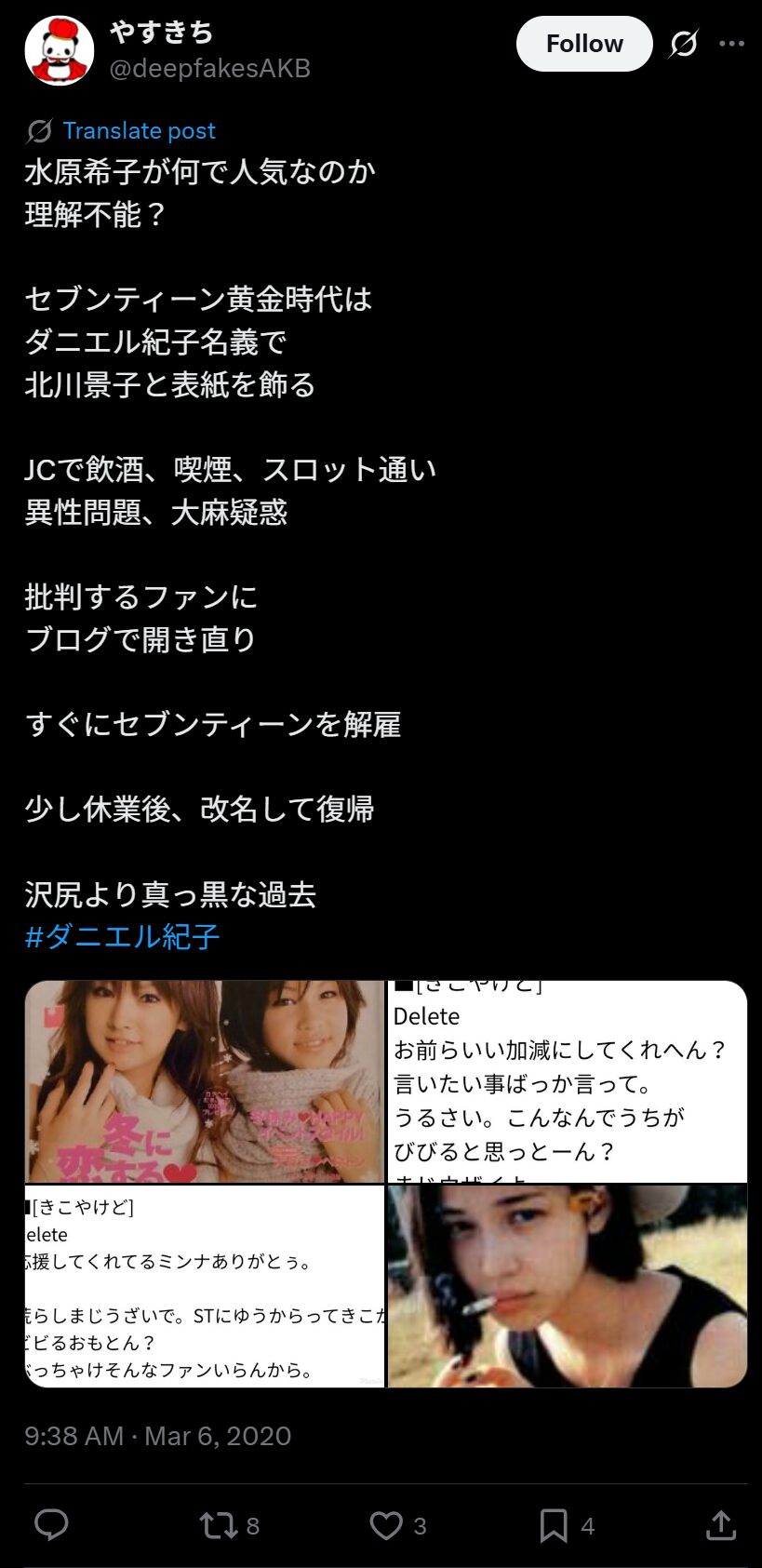Reply to this post
Image resolution: width=762 pixels, height=1568 pixels.
(51, 1525)
